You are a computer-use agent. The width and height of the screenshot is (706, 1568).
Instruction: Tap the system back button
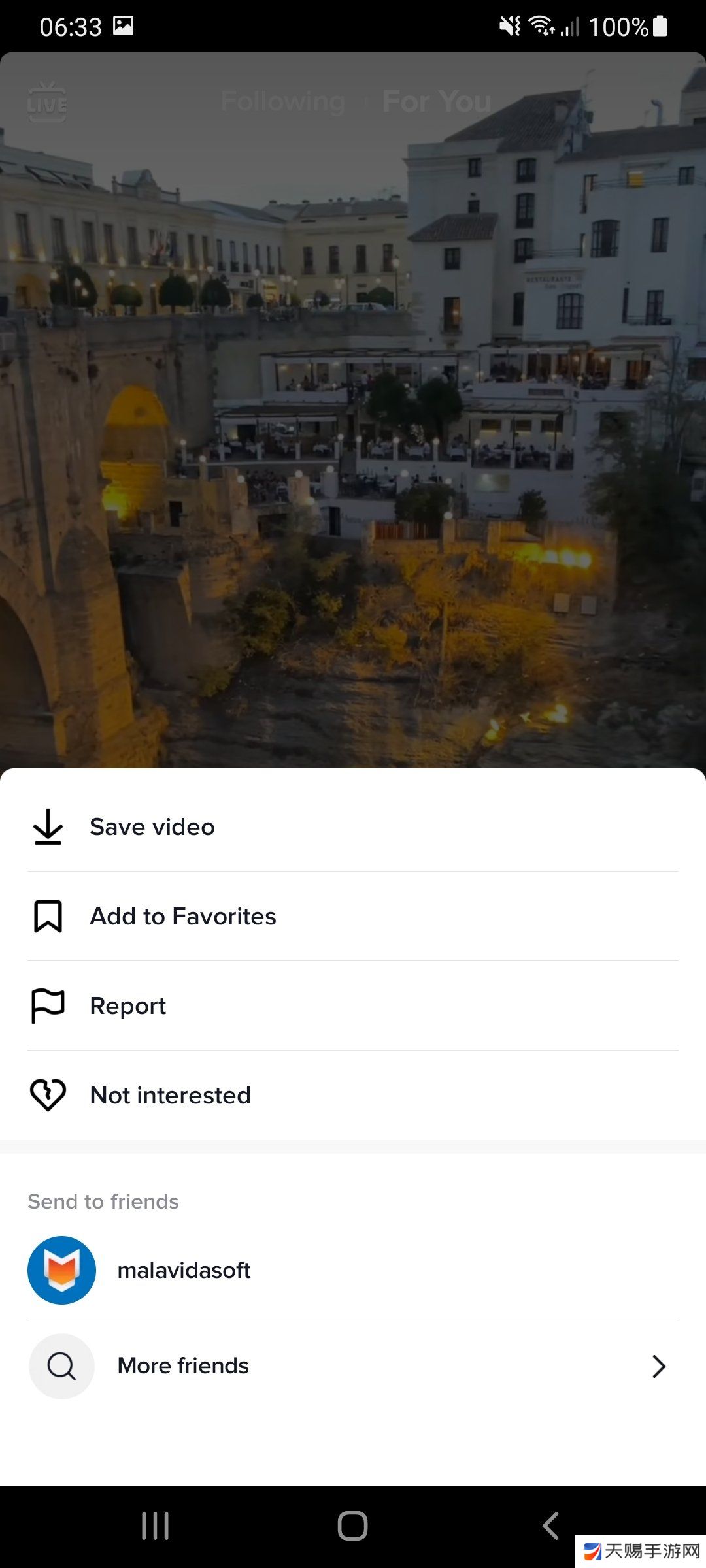pyautogui.click(x=550, y=1526)
